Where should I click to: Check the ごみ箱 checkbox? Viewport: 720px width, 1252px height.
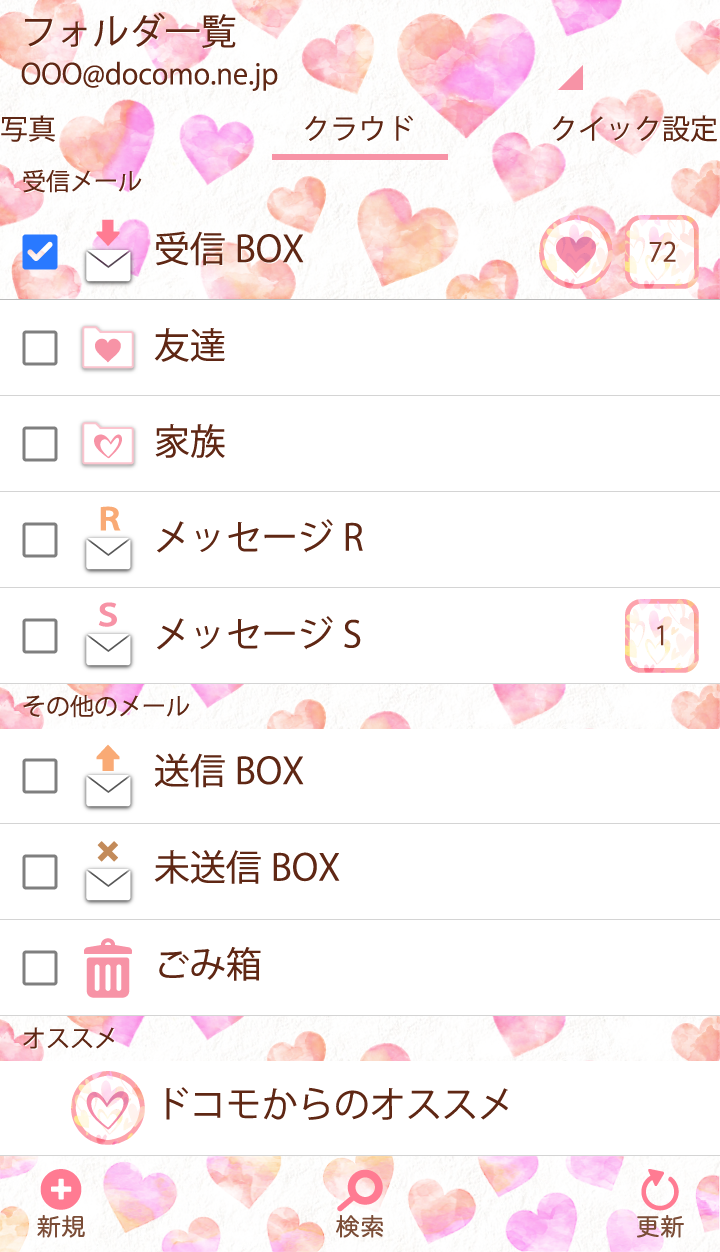coord(40,968)
